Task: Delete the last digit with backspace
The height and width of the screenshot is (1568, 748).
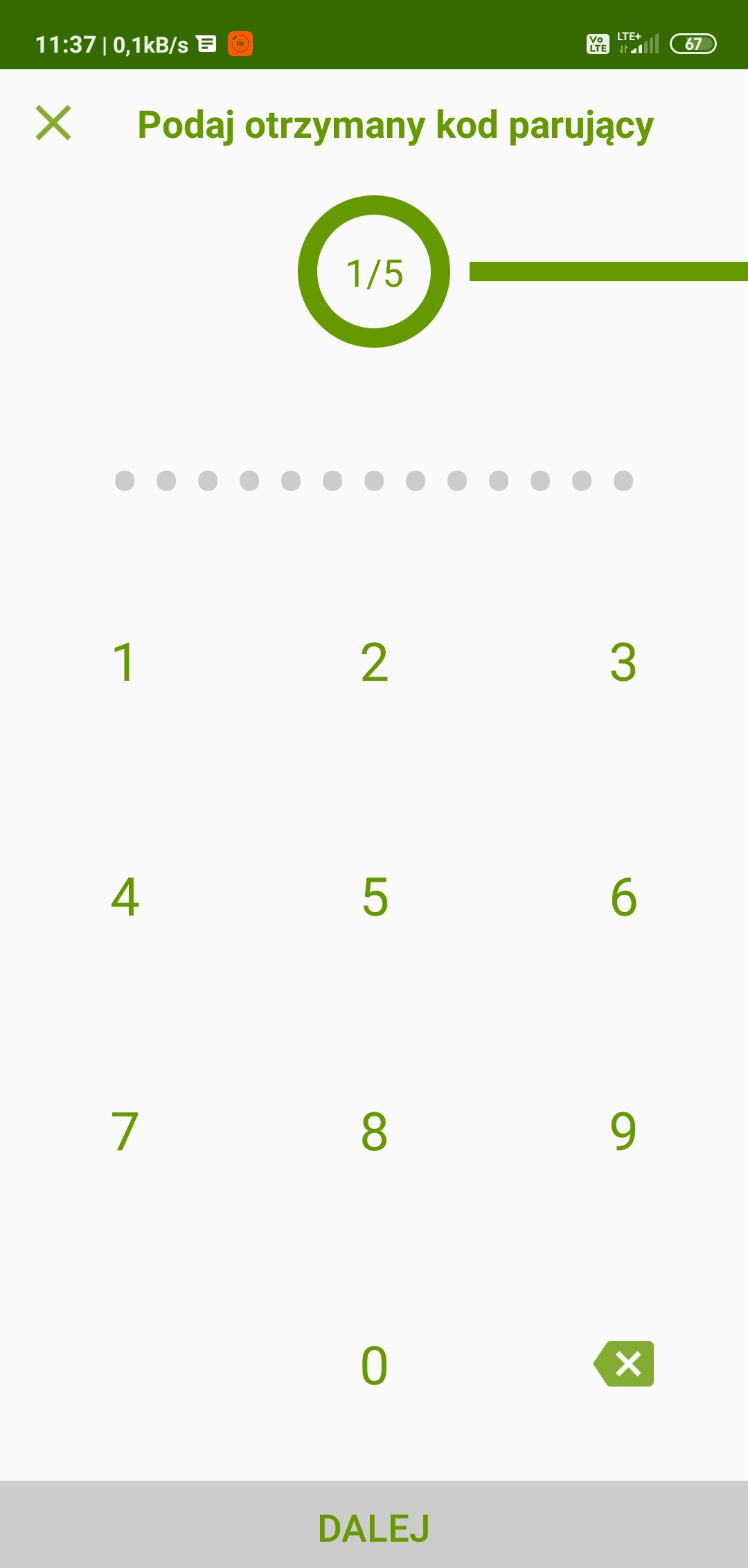Action: (x=623, y=1364)
